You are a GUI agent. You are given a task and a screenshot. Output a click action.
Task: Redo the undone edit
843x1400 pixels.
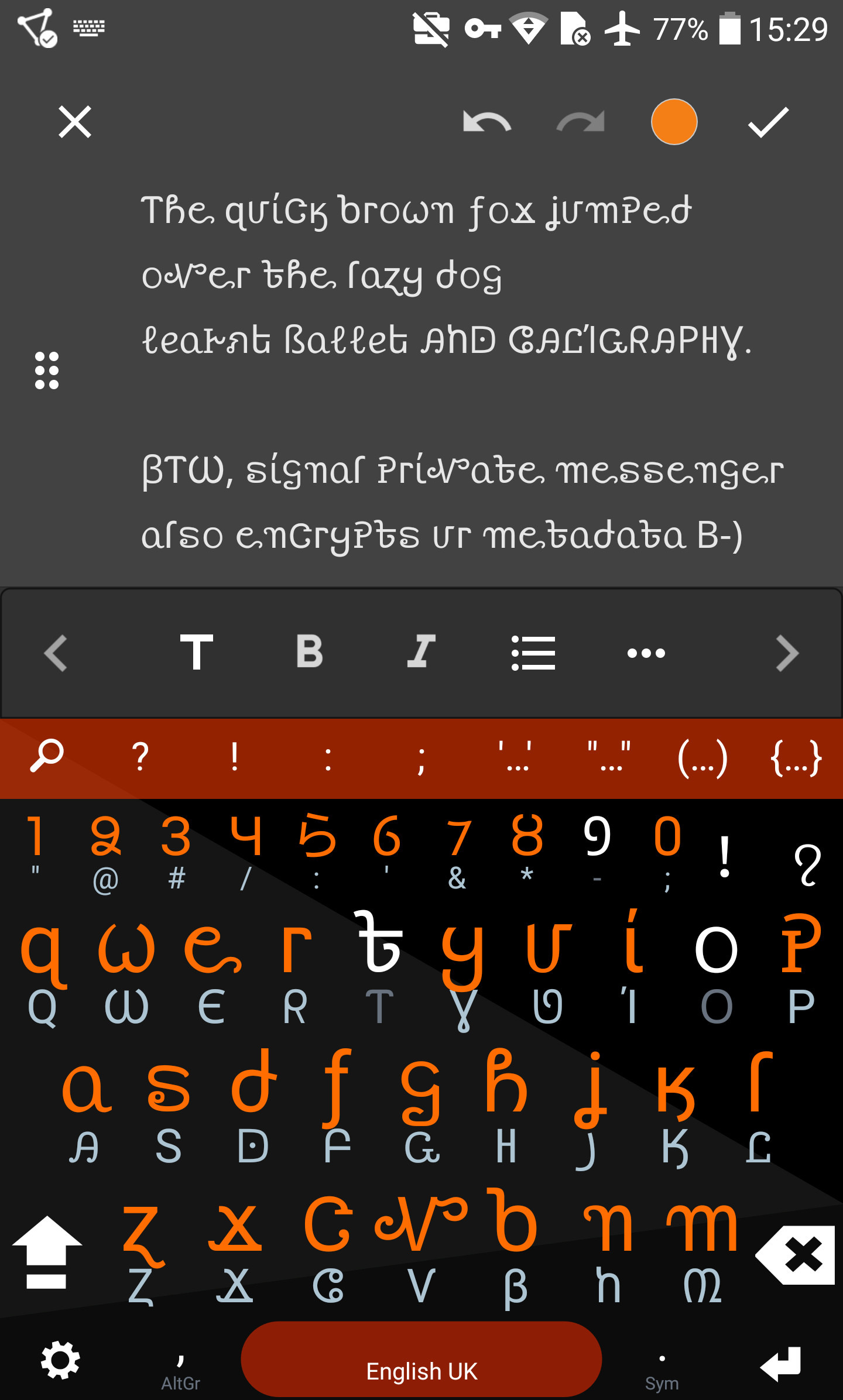pyautogui.click(x=580, y=122)
